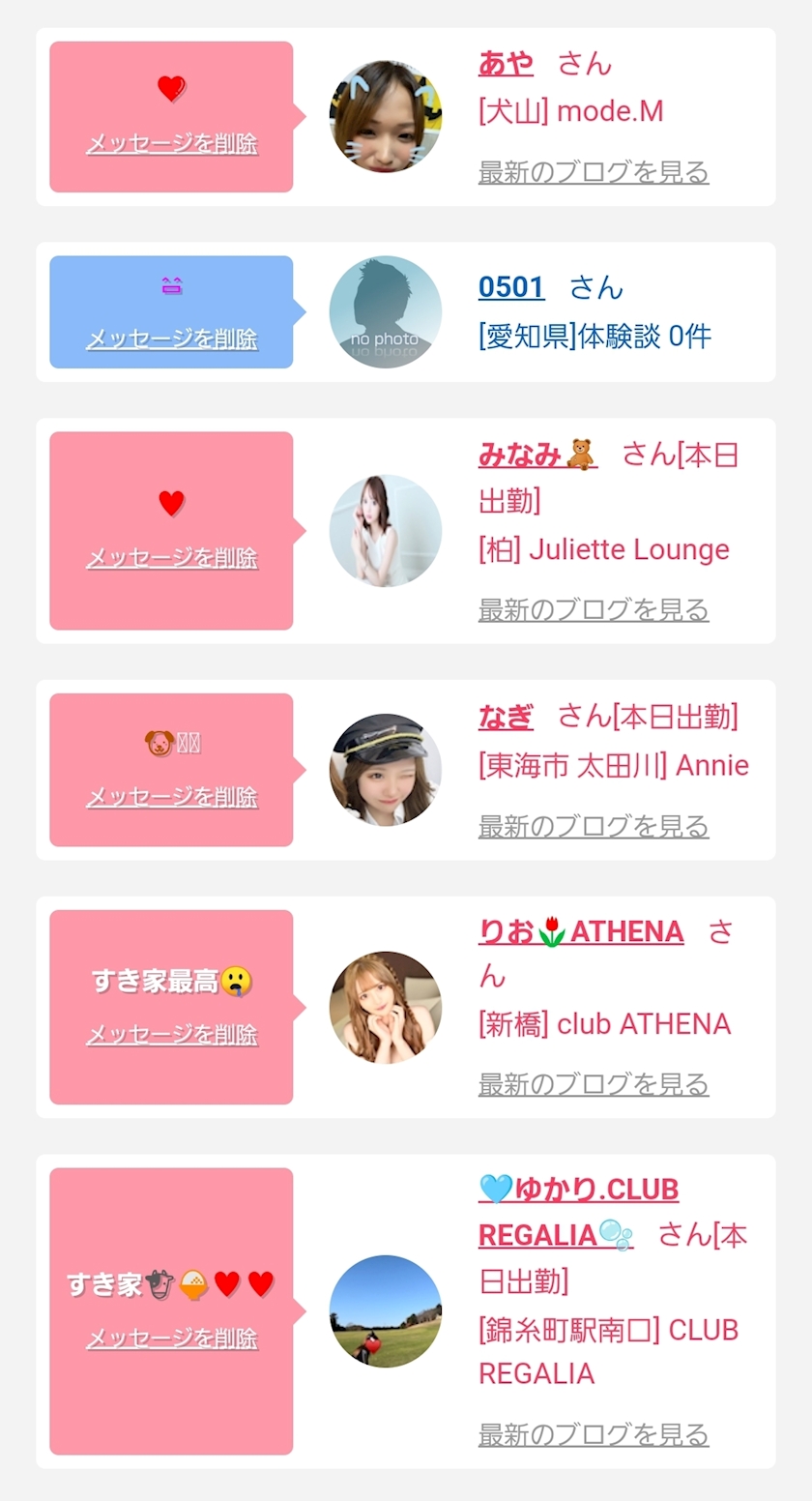This screenshot has height=1501, width=812.
Task: View なぎ's latest blog
Action: 594,827
